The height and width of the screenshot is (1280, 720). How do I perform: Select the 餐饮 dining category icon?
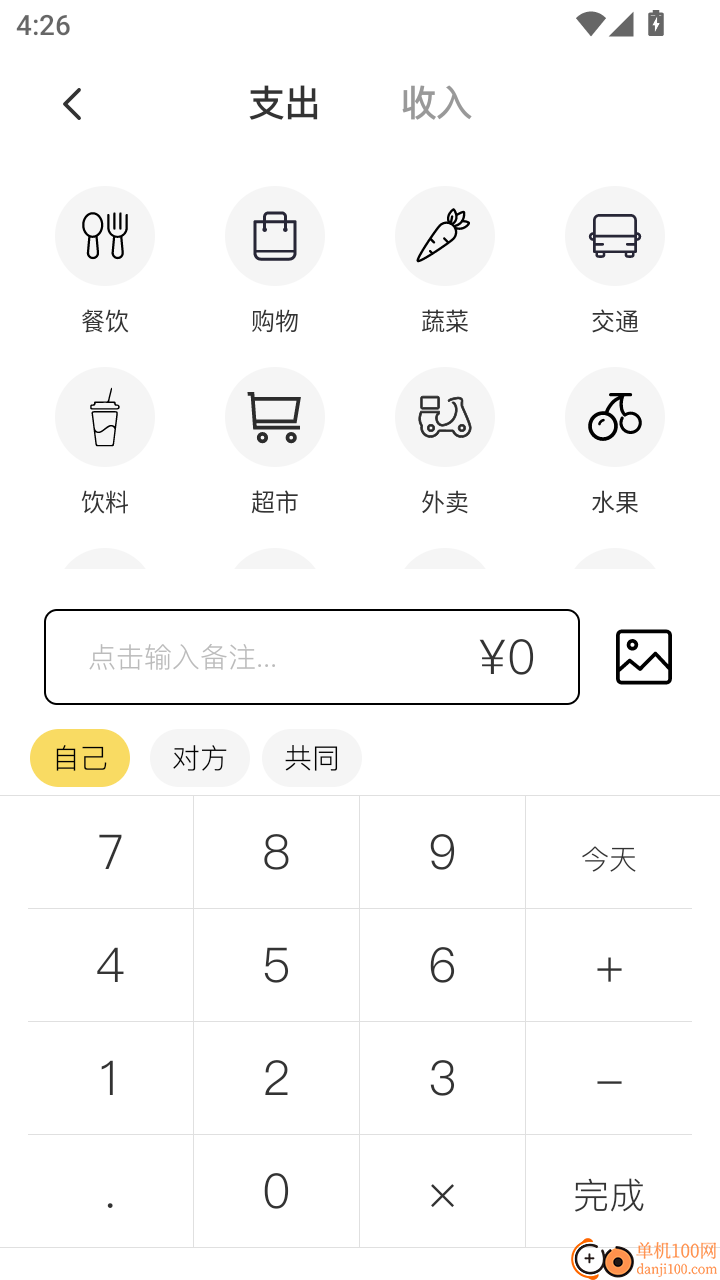click(105, 236)
